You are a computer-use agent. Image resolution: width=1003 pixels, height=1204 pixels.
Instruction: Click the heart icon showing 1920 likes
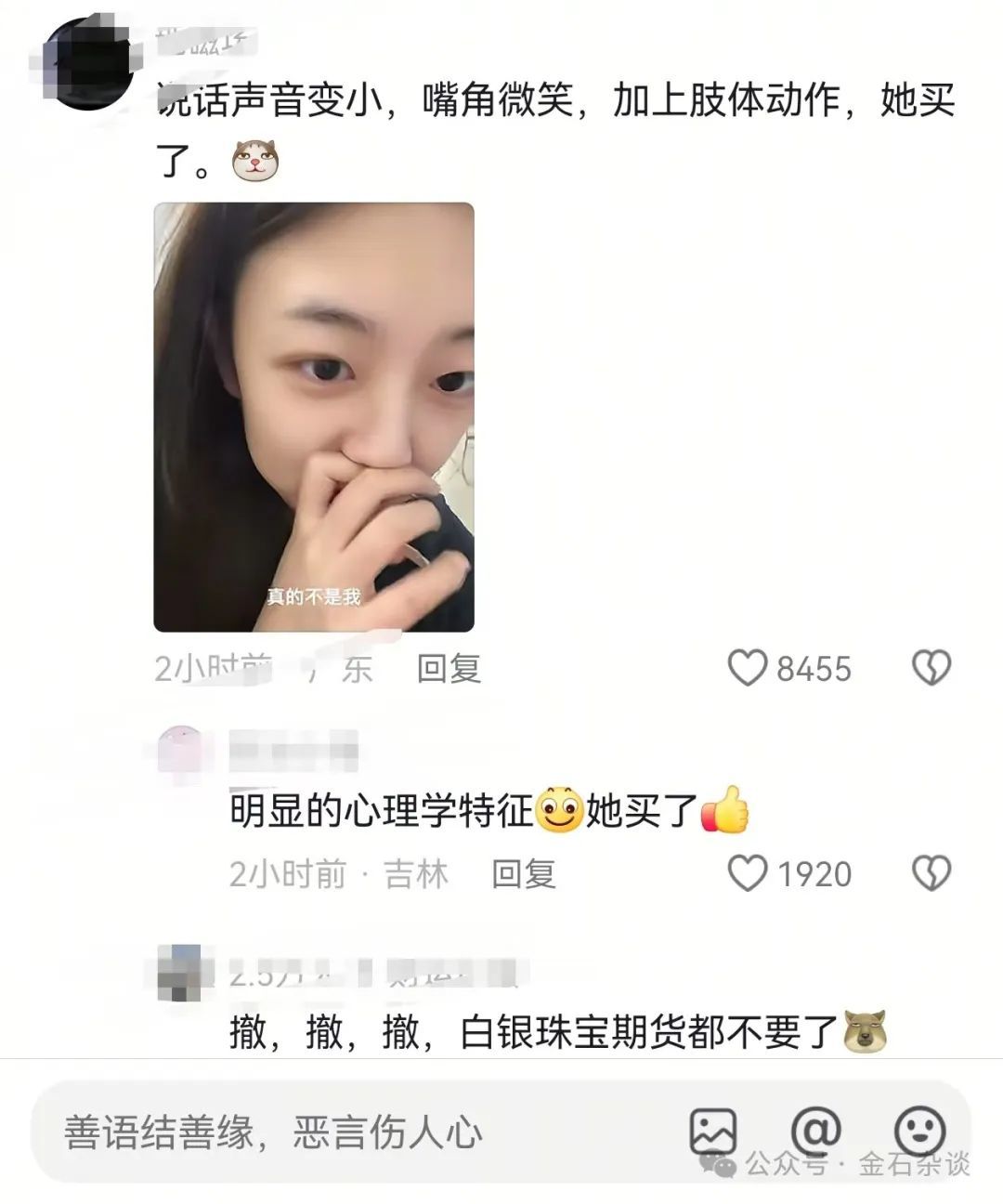(749, 871)
